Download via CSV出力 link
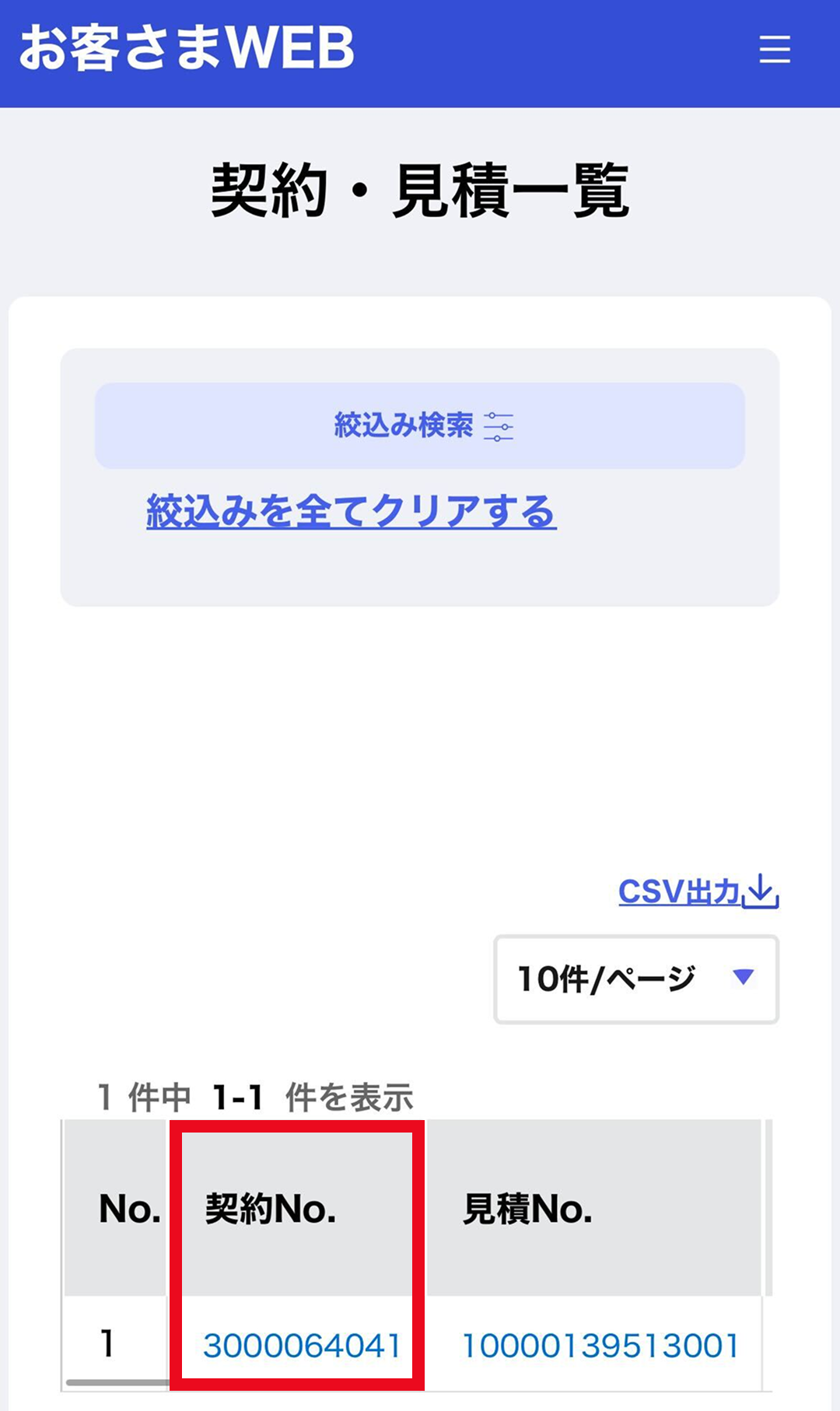 (x=698, y=891)
